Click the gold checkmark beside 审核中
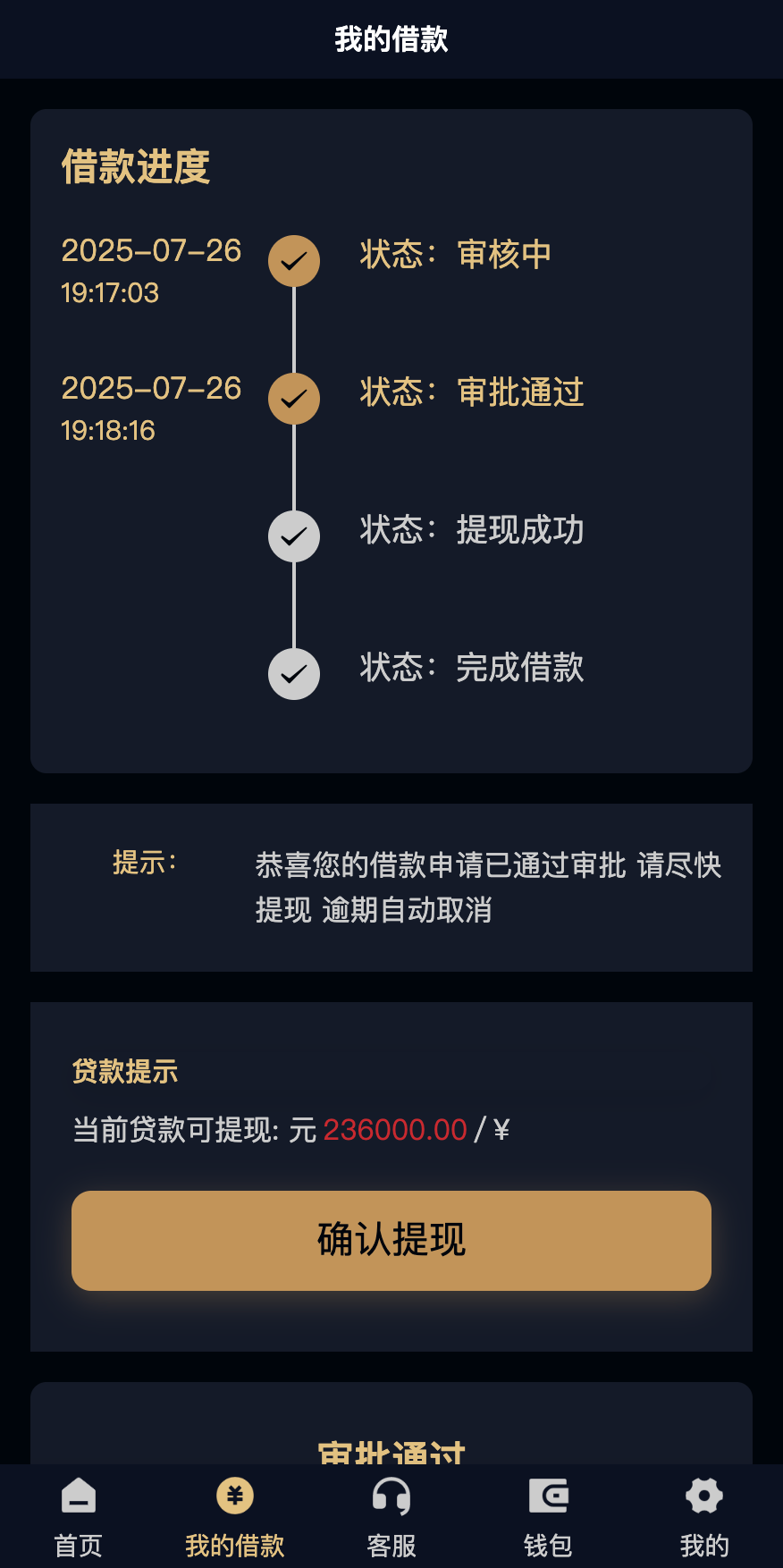 coord(293,261)
